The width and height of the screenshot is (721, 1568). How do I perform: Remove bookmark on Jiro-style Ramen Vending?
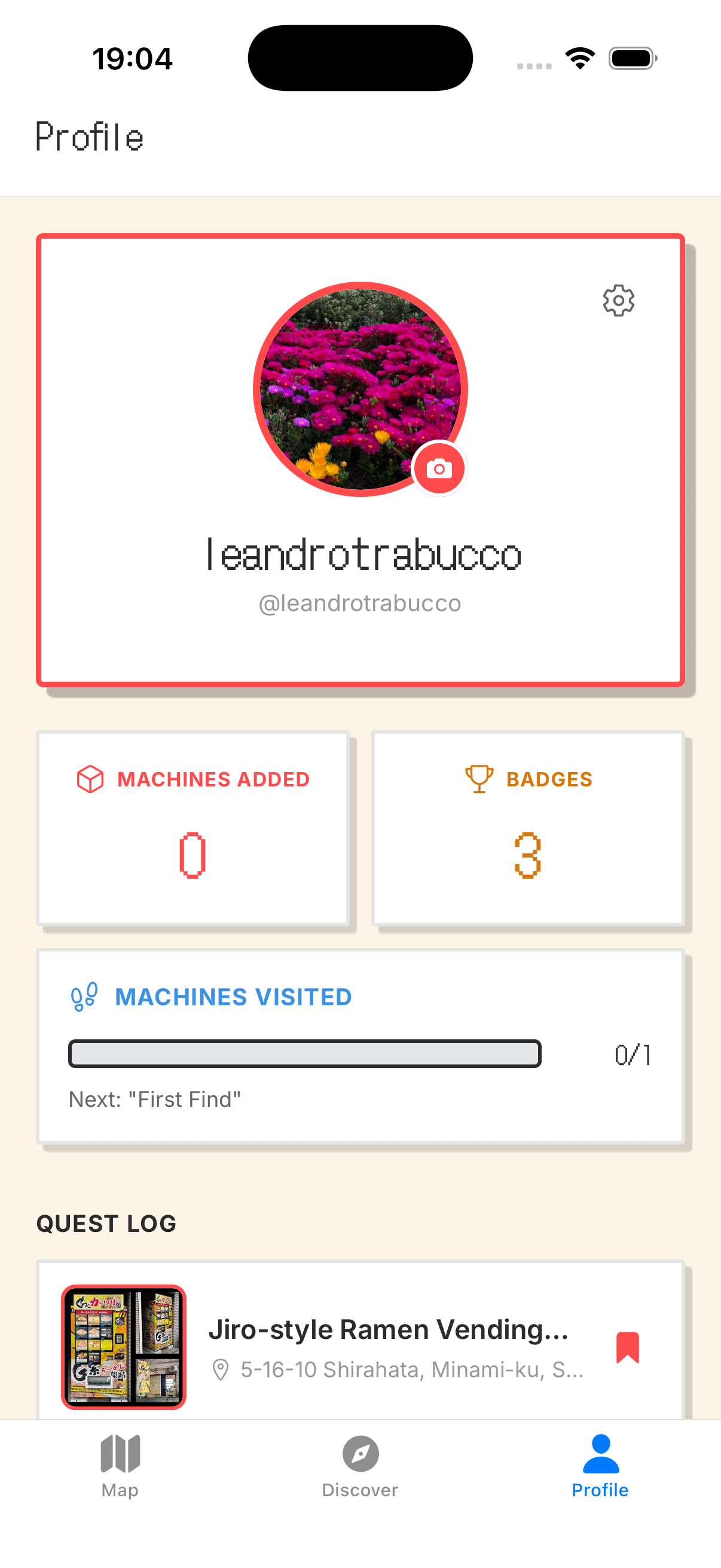click(x=627, y=1347)
